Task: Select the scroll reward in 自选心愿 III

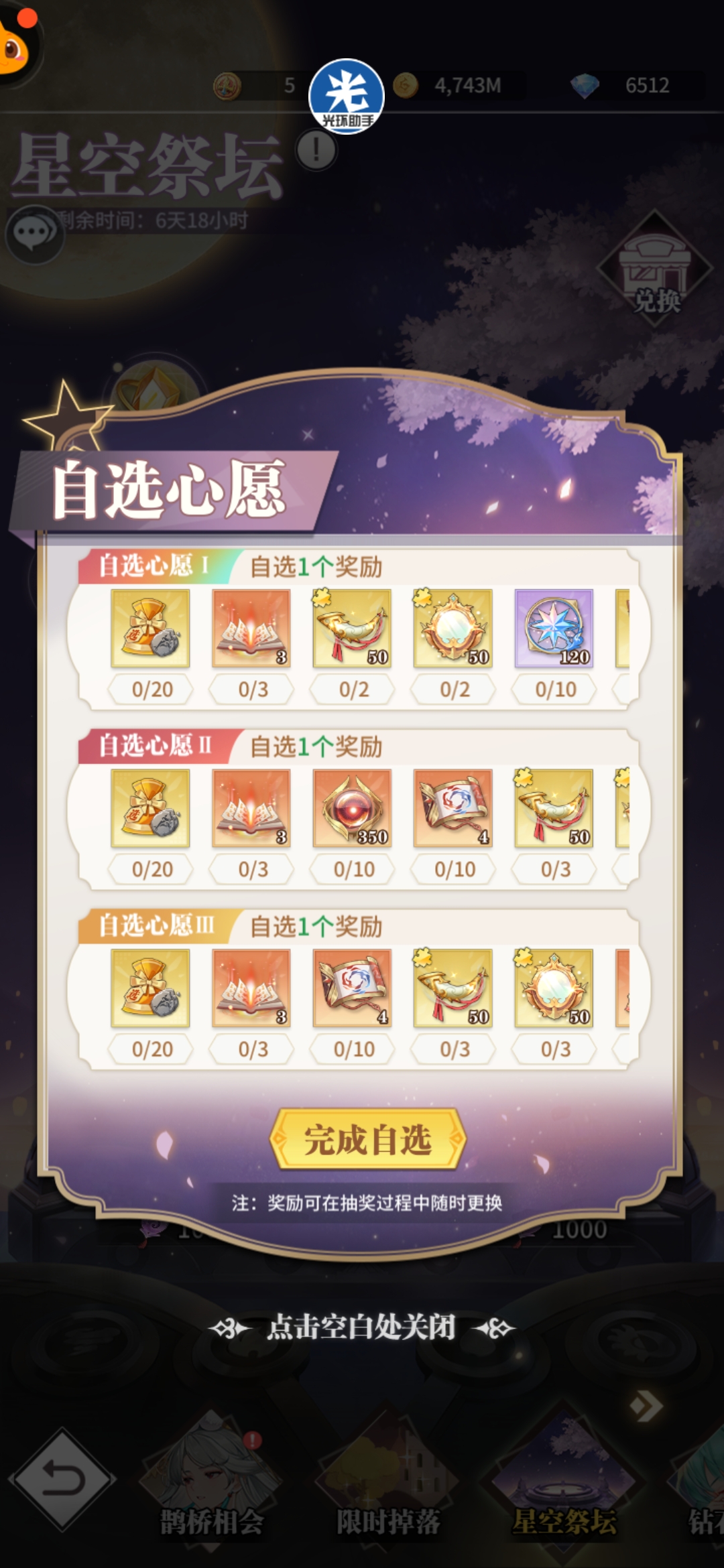Action: (352, 988)
